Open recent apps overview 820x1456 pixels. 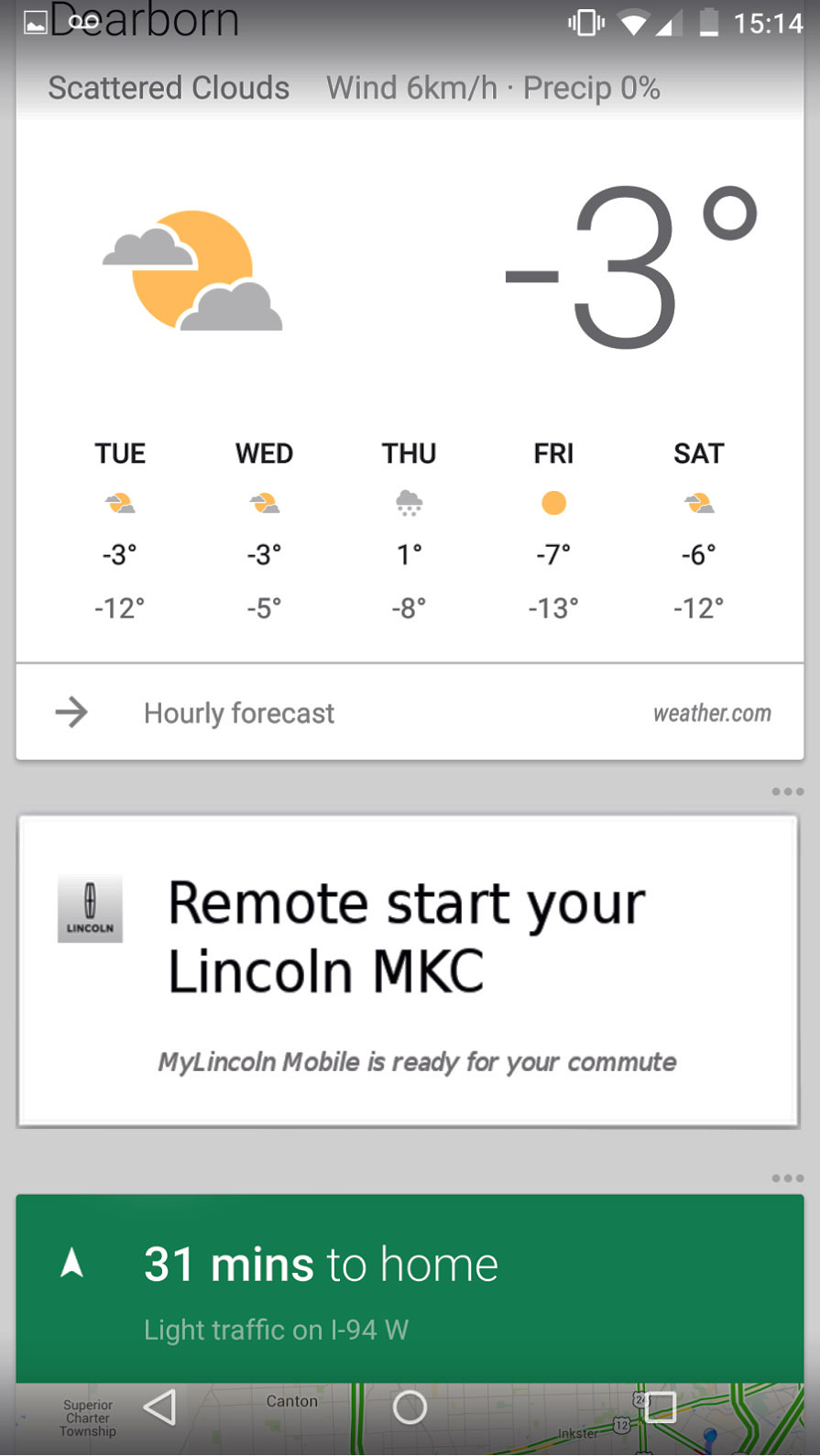click(660, 1407)
